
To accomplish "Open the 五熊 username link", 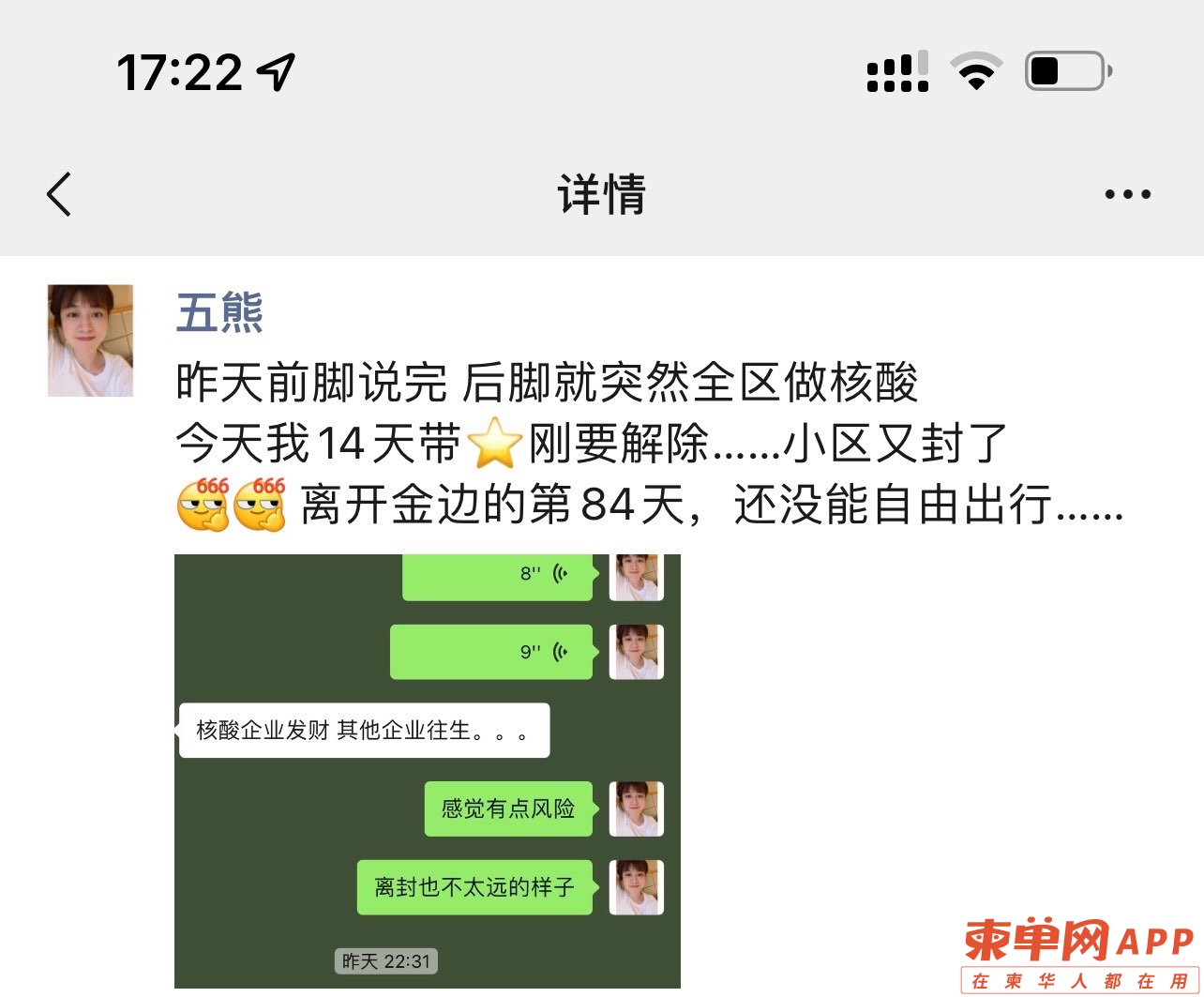I will pyautogui.click(x=219, y=313).
